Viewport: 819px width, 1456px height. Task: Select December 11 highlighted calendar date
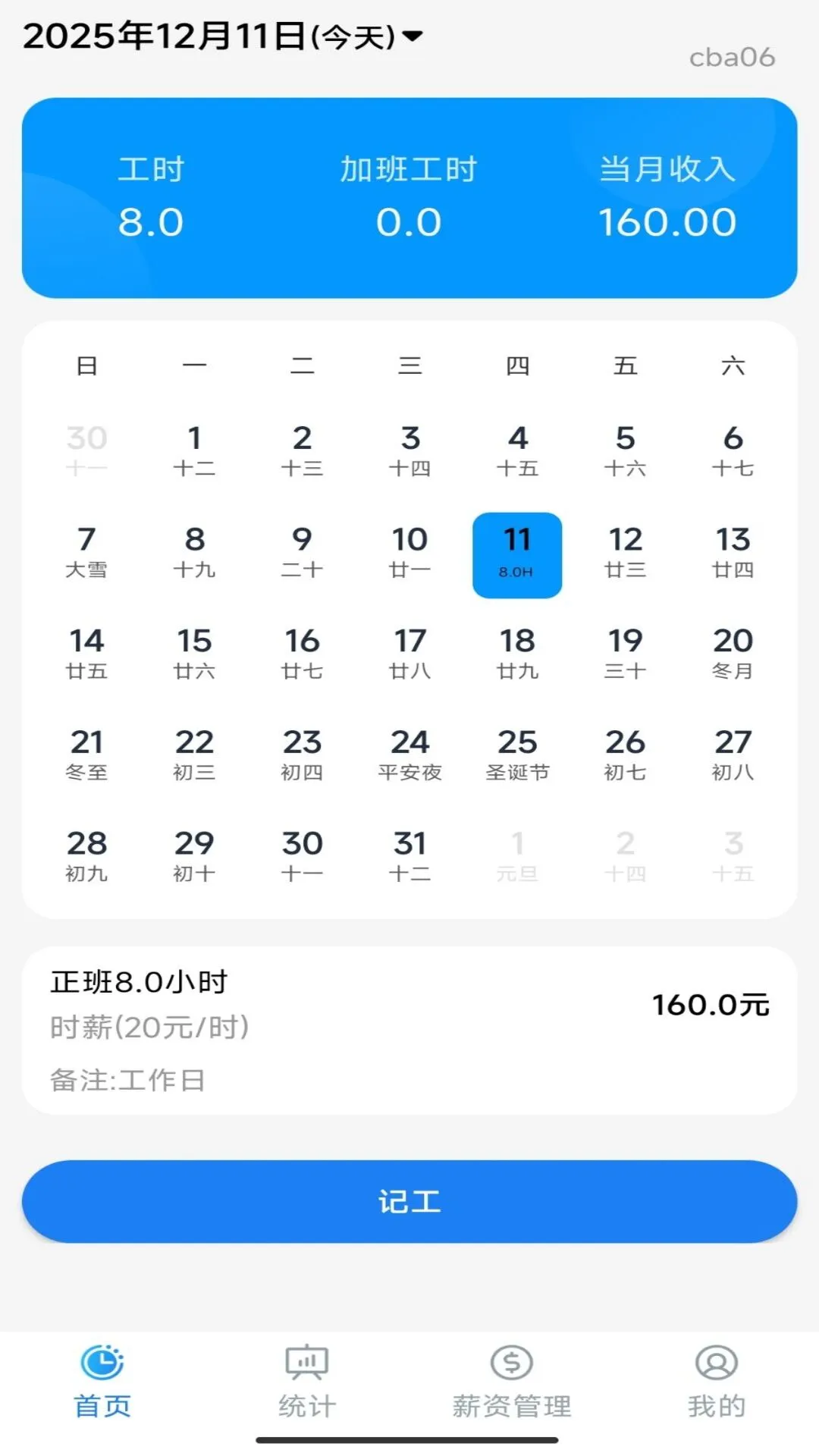point(517,555)
